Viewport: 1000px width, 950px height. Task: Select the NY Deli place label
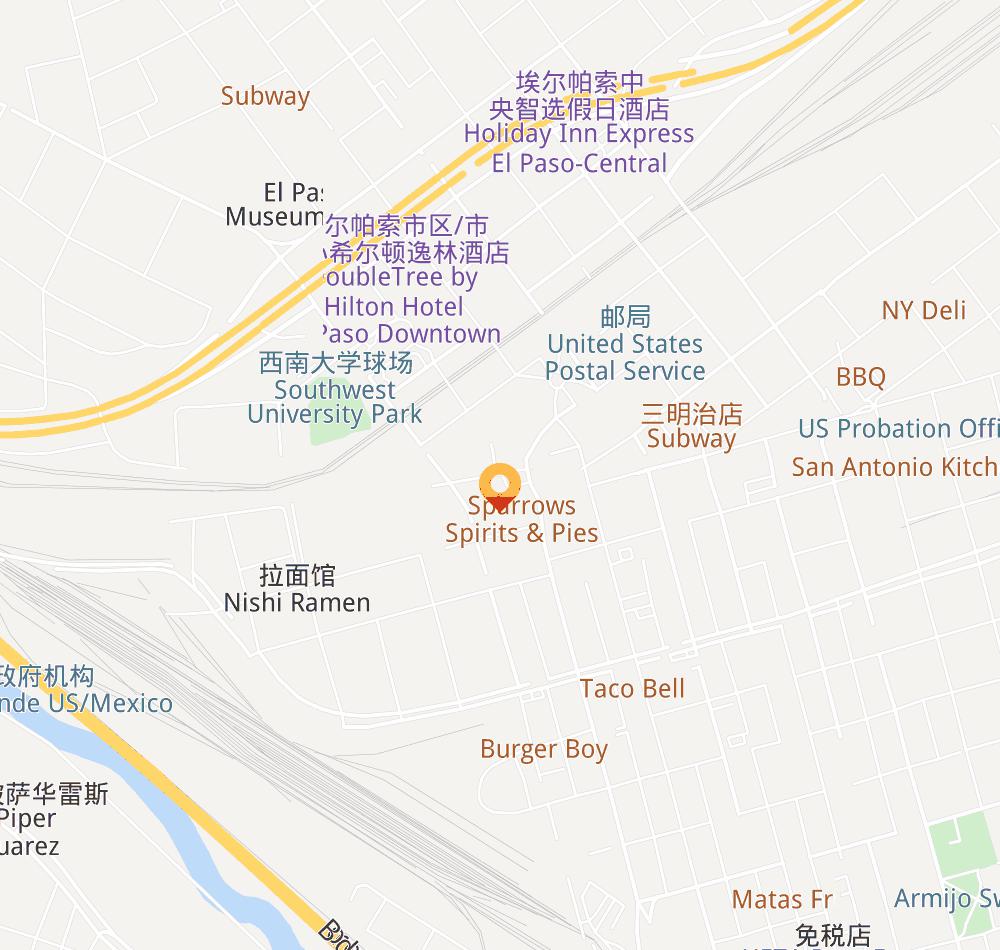tap(923, 310)
